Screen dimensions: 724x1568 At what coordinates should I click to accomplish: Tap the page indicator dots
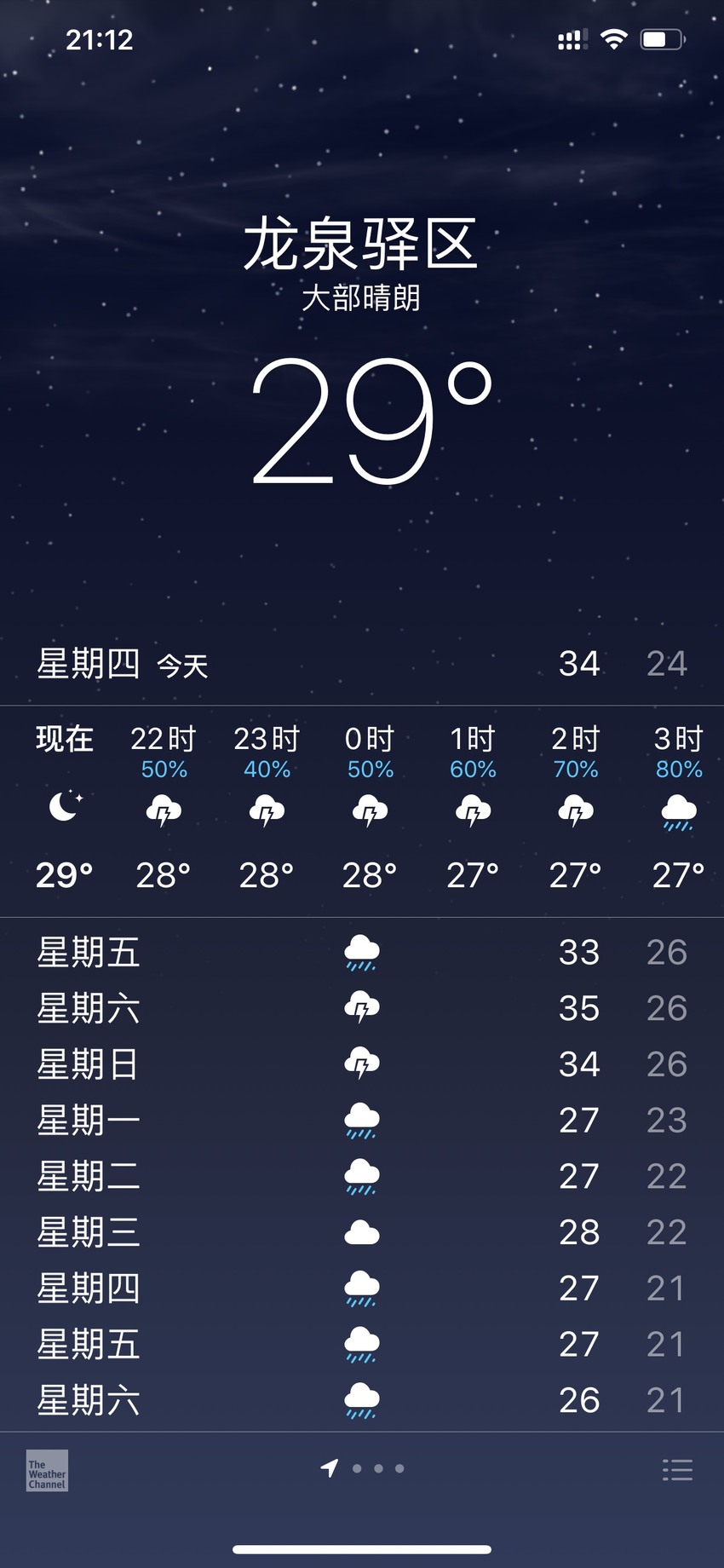(x=362, y=1467)
